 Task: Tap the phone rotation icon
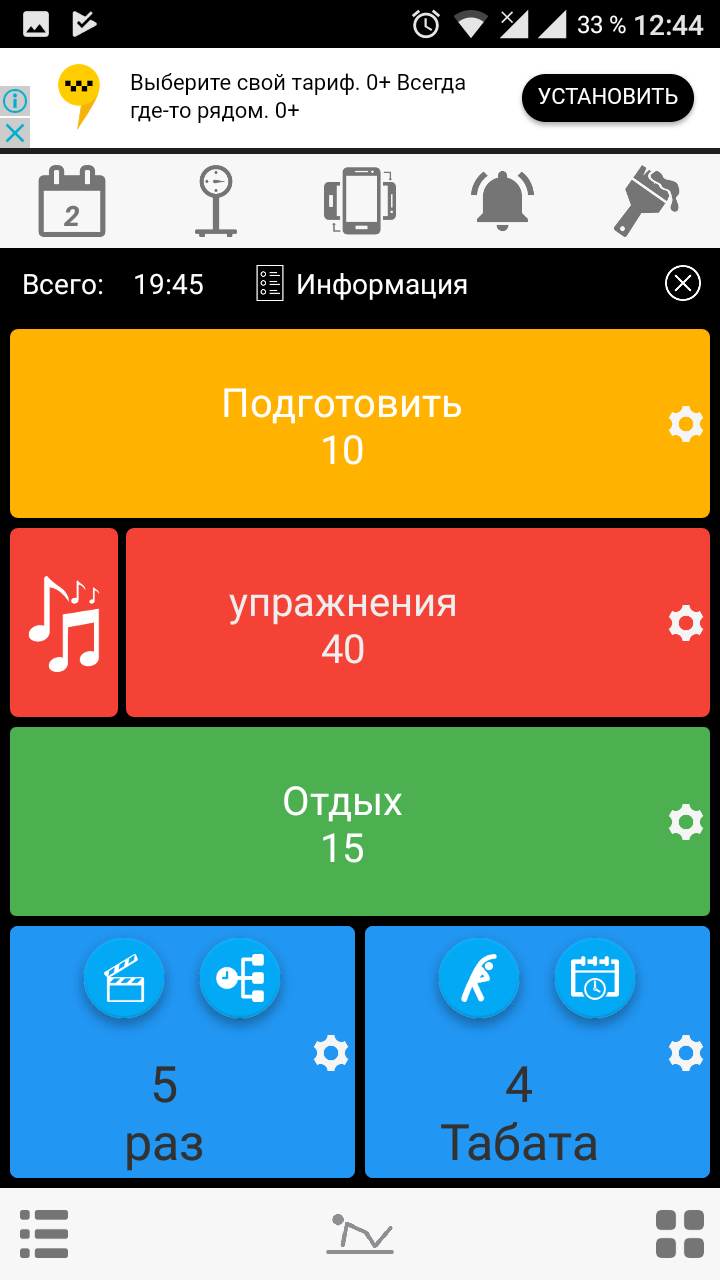pos(359,201)
